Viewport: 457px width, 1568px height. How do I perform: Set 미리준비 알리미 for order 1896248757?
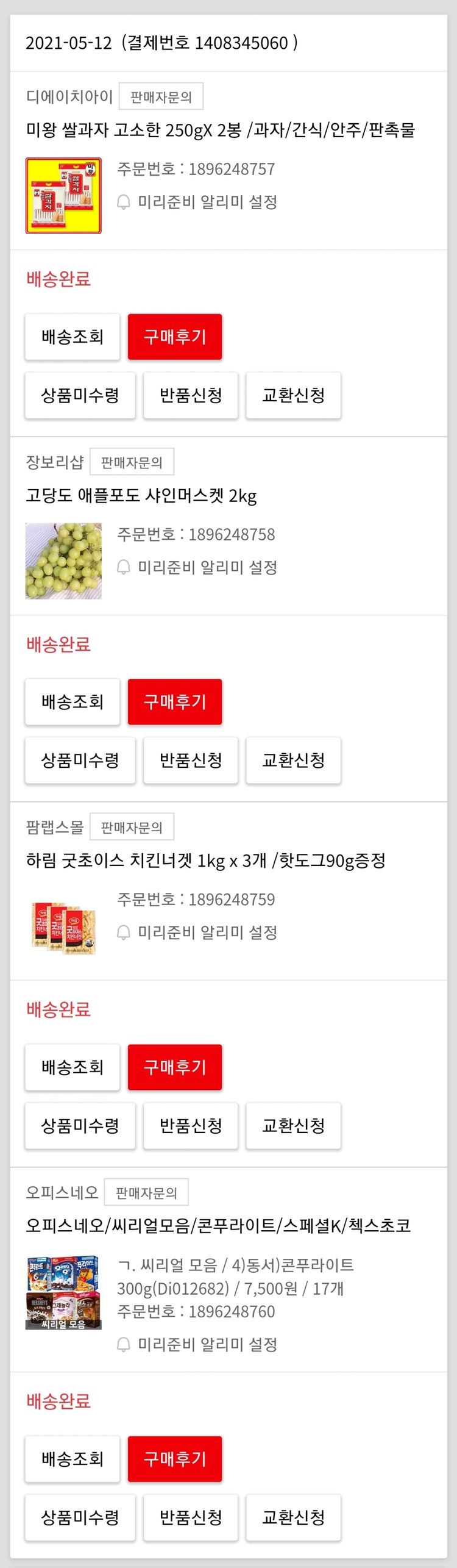click(197, 202)
